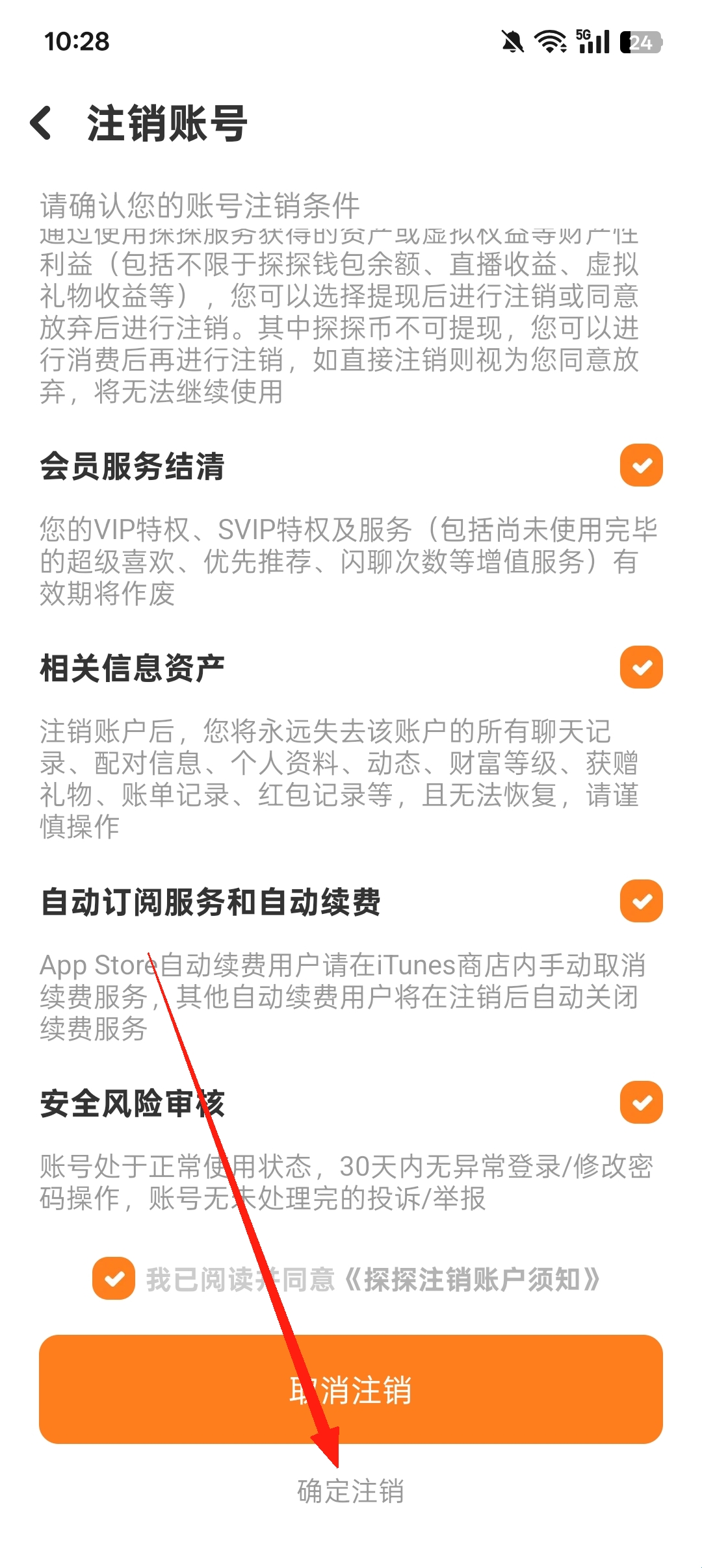Confirm with 确定注销
This screenshot has height=1568, width=702.
click(x=351, y=1491)
